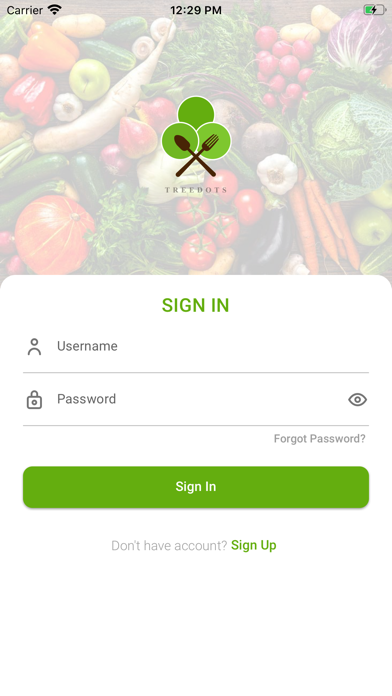Viewport: 392px width, 696px height.
Task: Open the Forgot Password? link
Action: (320, 439)
